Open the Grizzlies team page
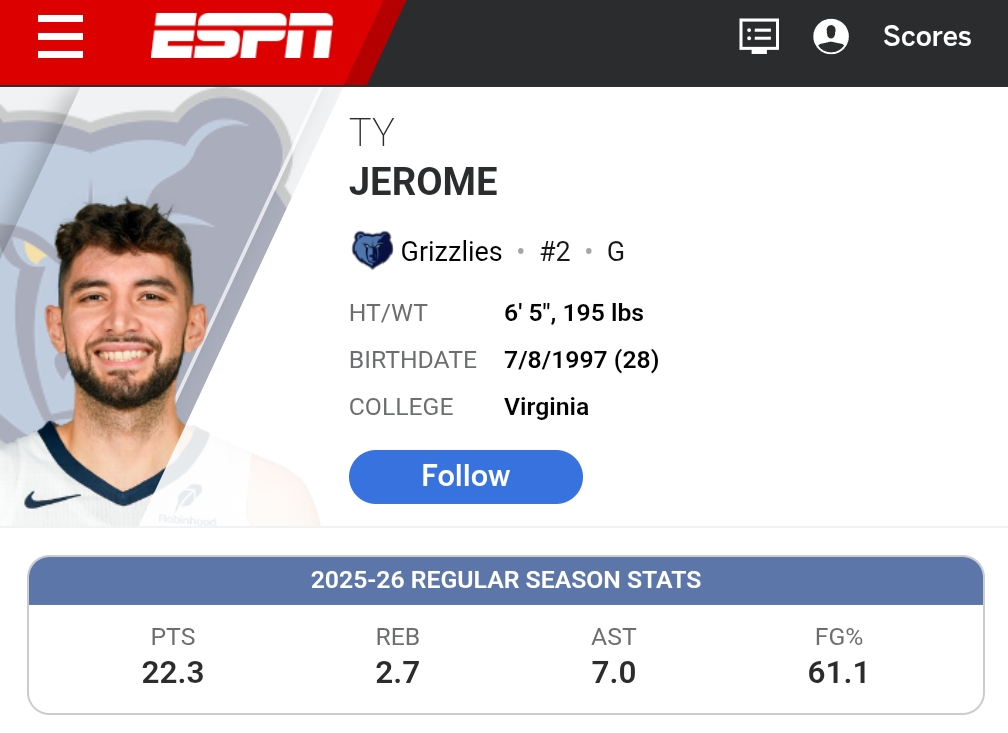This screenshot has height=733, width=1008. [450, 251]
